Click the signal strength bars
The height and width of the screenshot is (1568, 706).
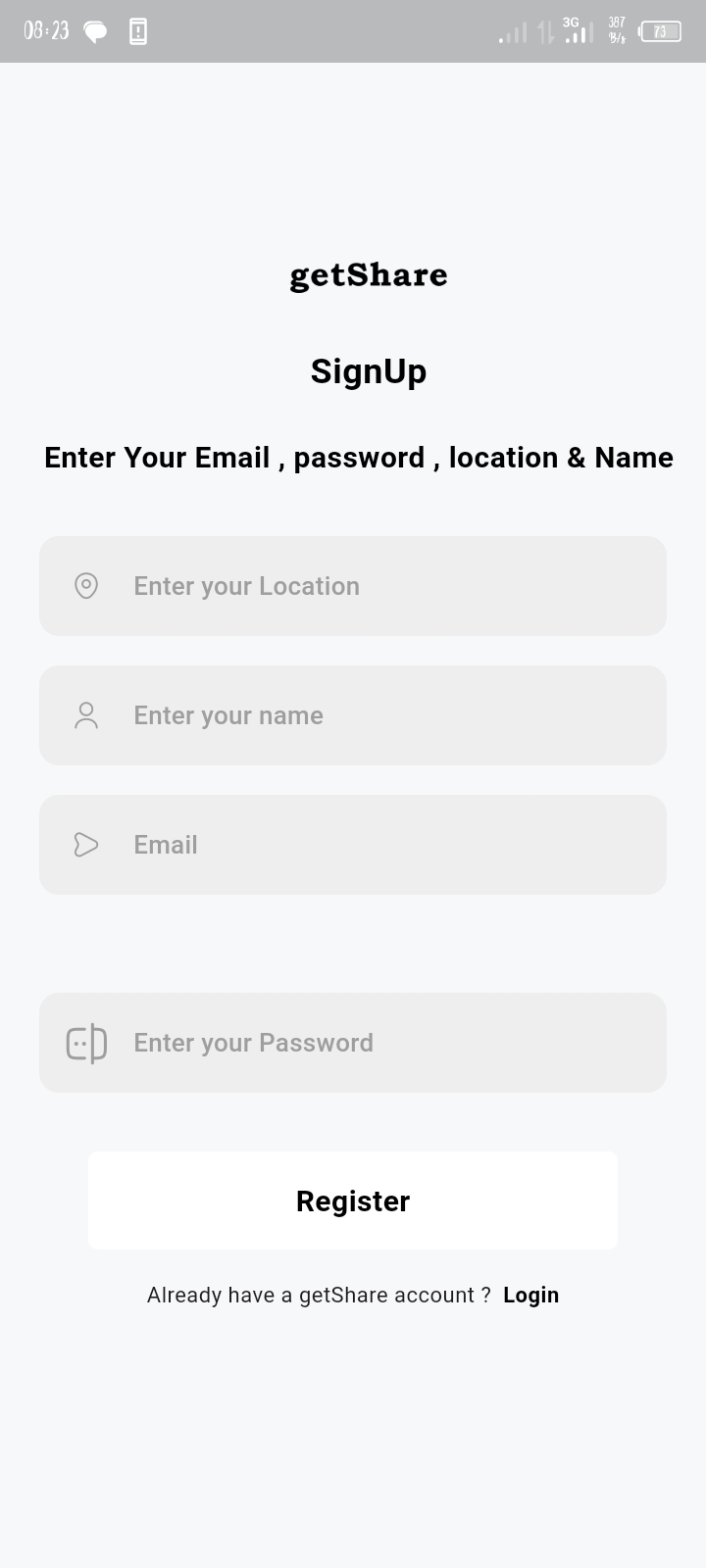tap(513, 30)
